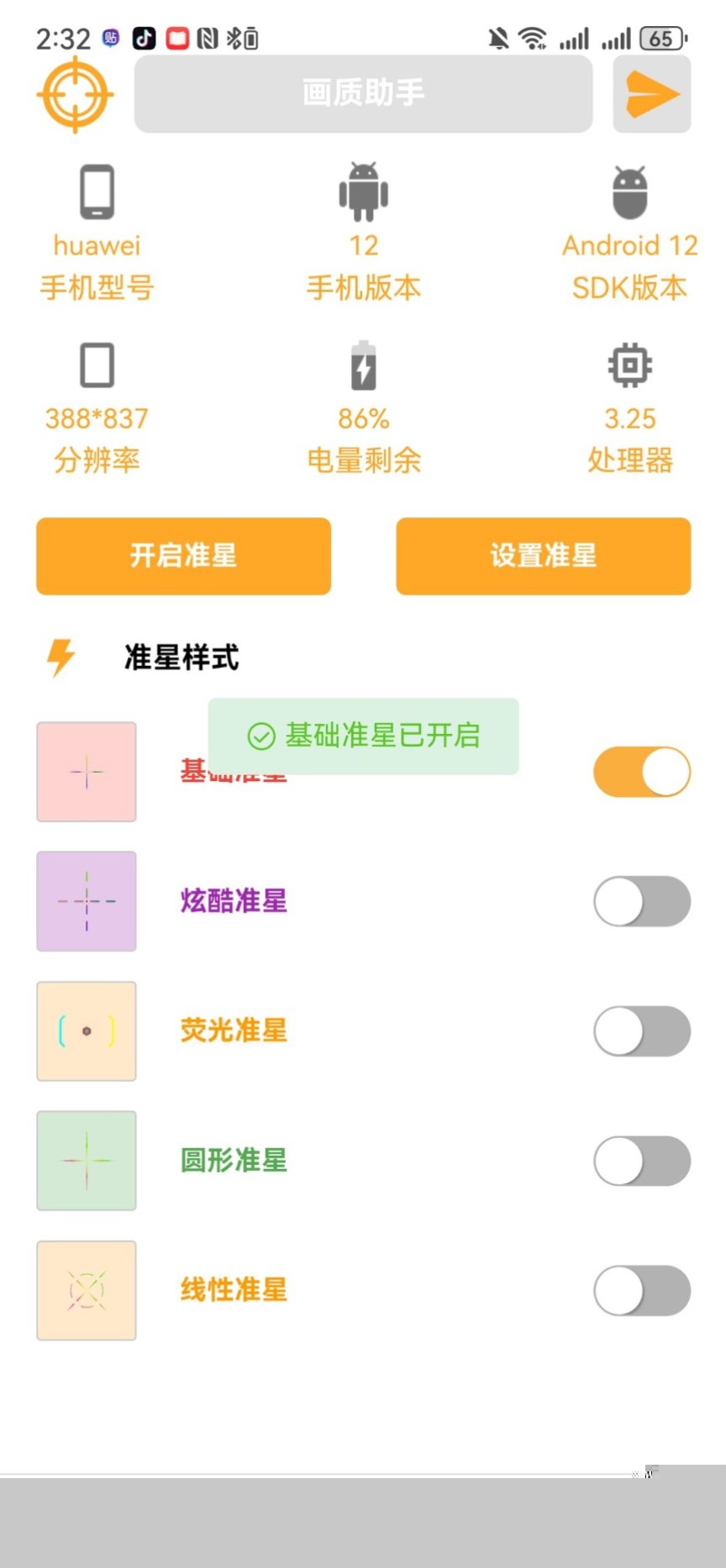Tap the orange send arrow icon
Image resolution: width=726 pixels, height=1568 pixels.
652,94
